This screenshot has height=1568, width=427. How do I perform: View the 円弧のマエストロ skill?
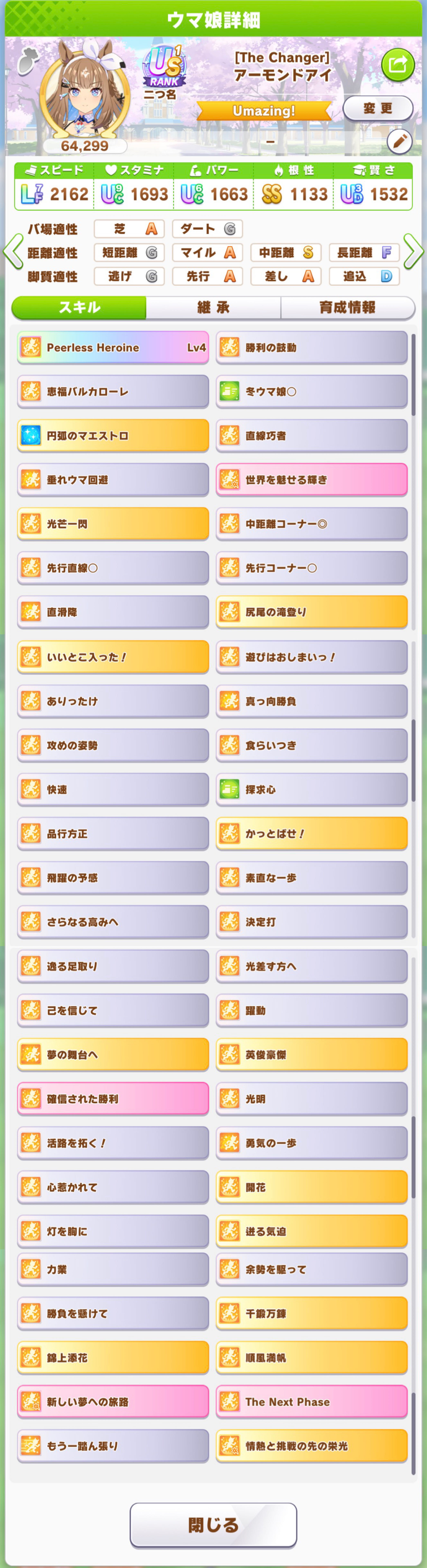(x=113, y=436)
